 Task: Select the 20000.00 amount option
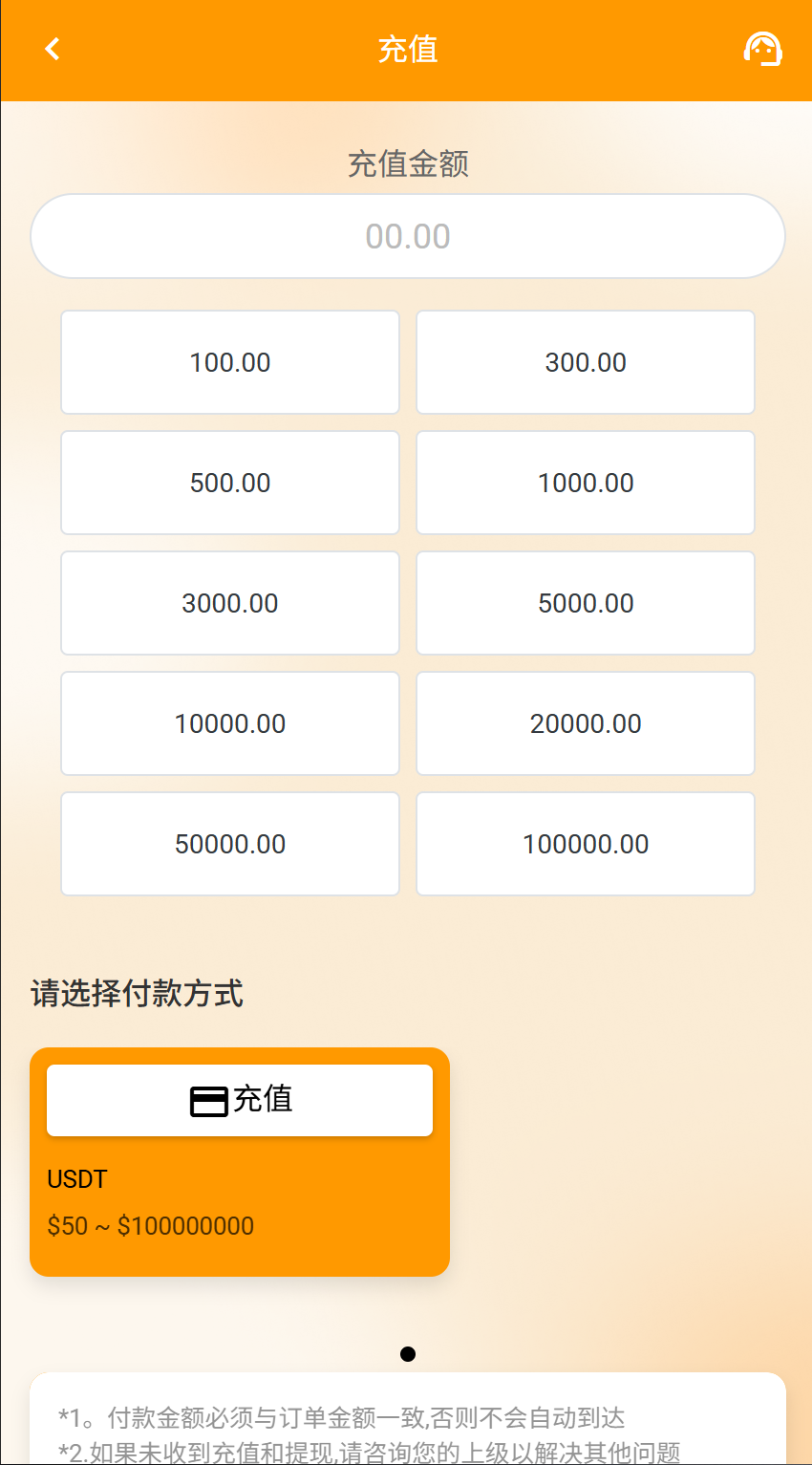[585, 723]
